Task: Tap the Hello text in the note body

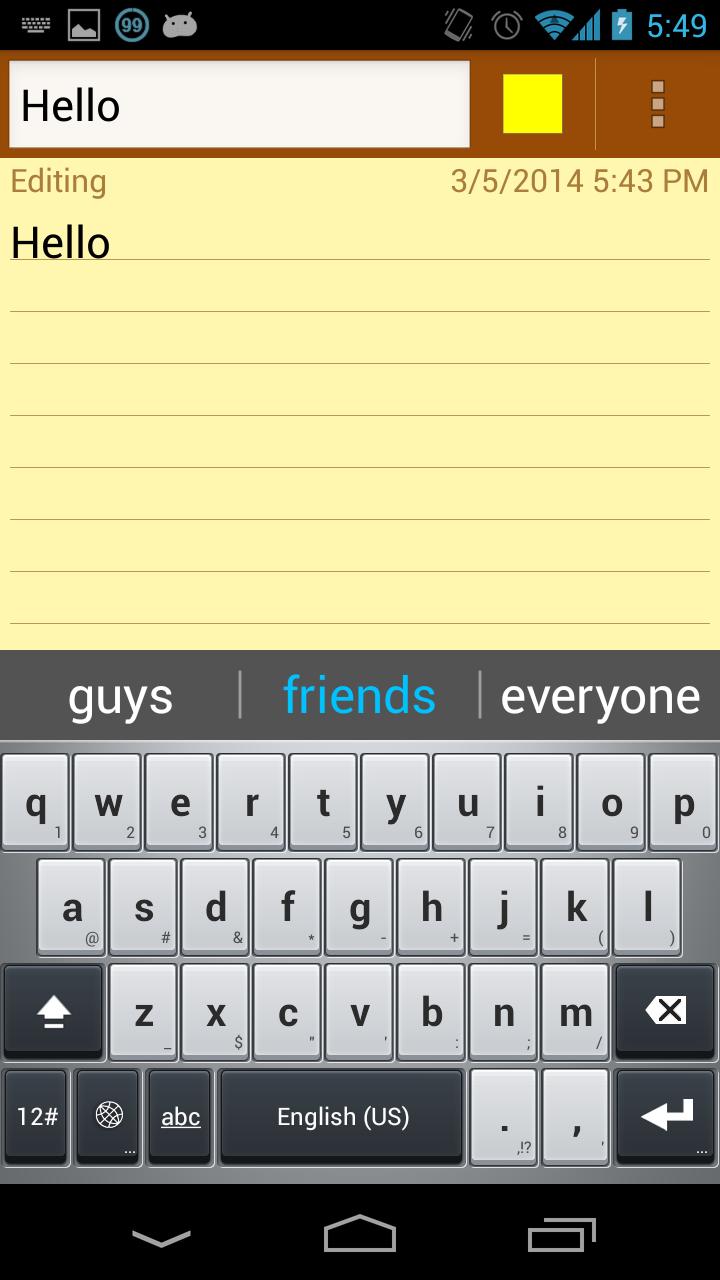Action: pyautogui.click(x=60, y=241)
